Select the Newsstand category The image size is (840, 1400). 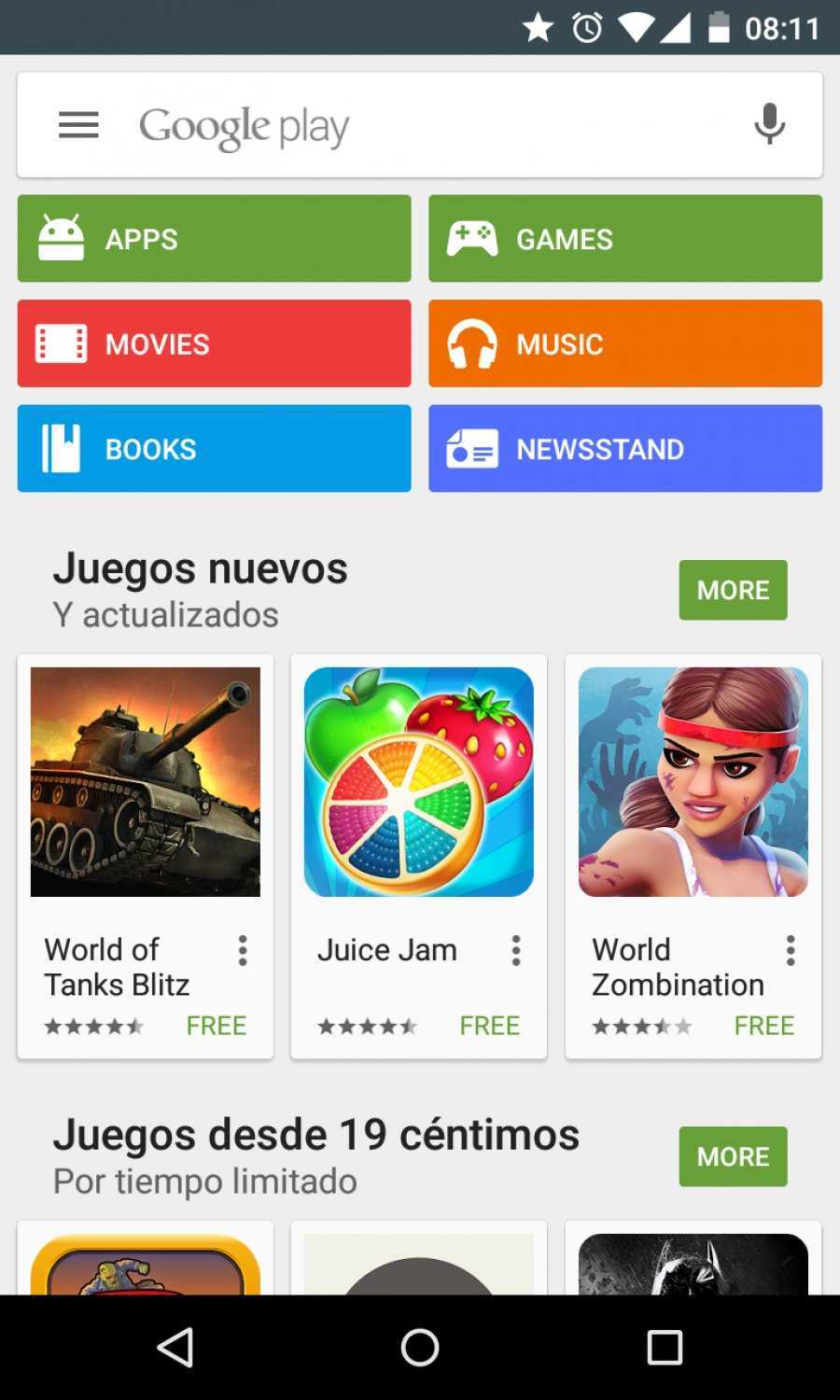tap(624, 449)
